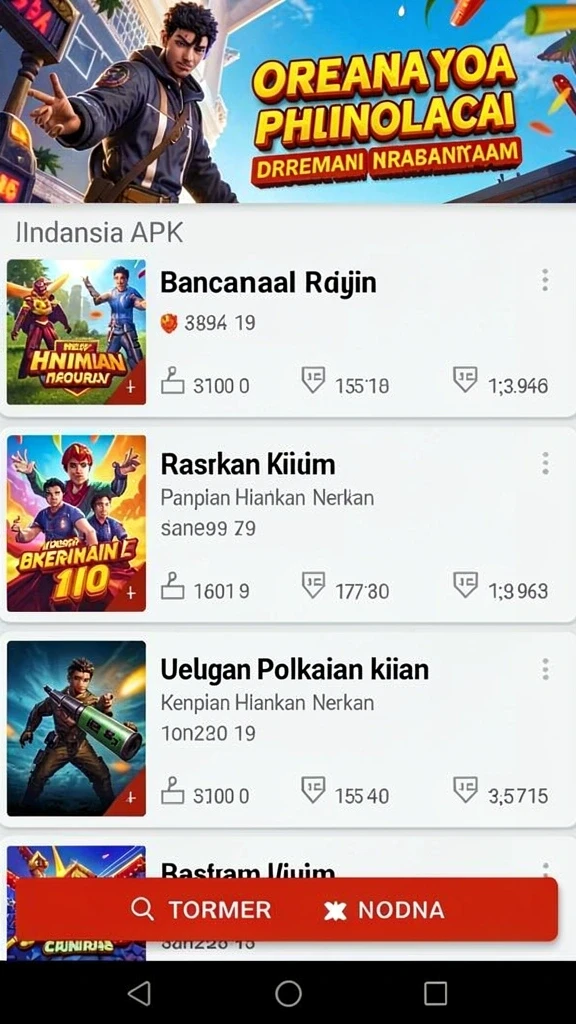
Task: Tap the TORMER search button
Action: (200, 910)
